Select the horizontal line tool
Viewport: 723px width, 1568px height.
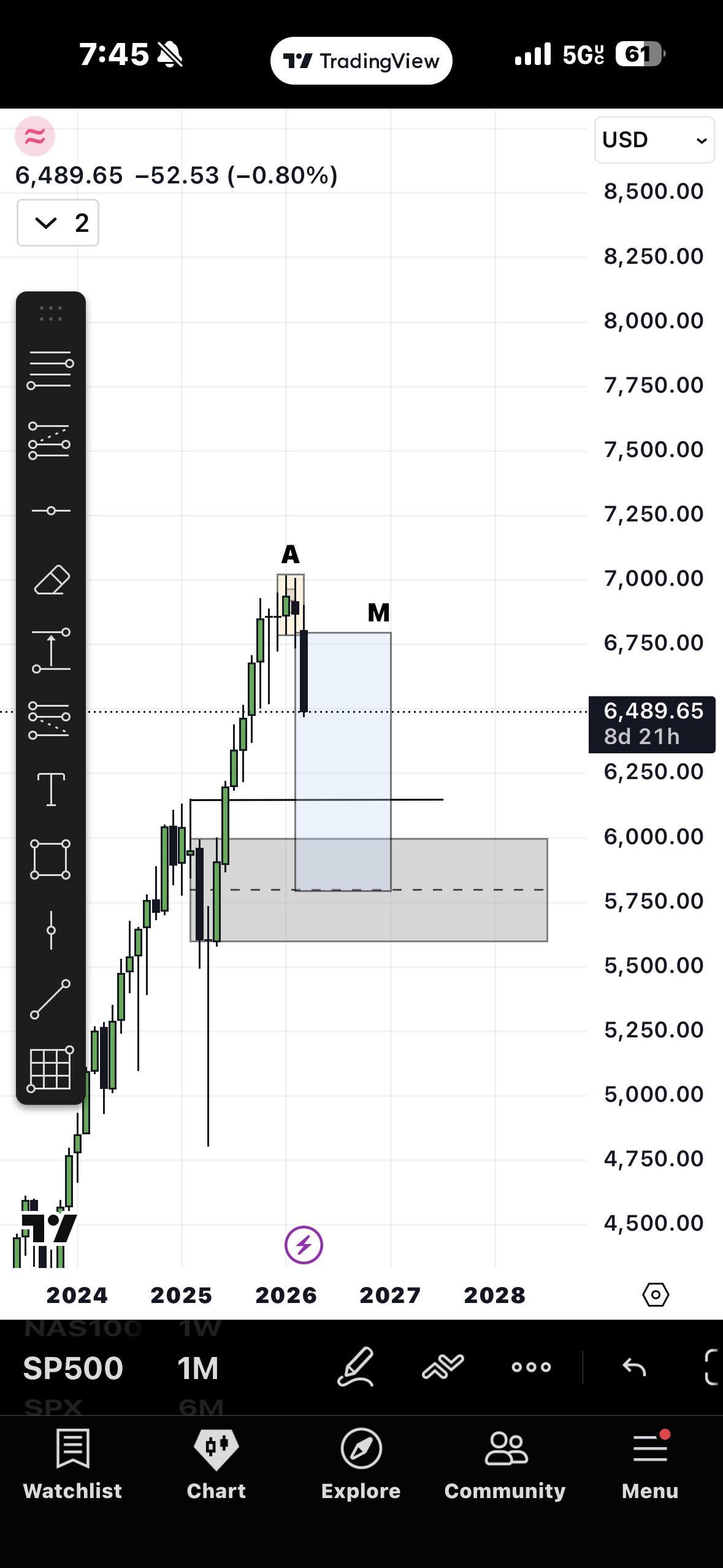[50, 510]
